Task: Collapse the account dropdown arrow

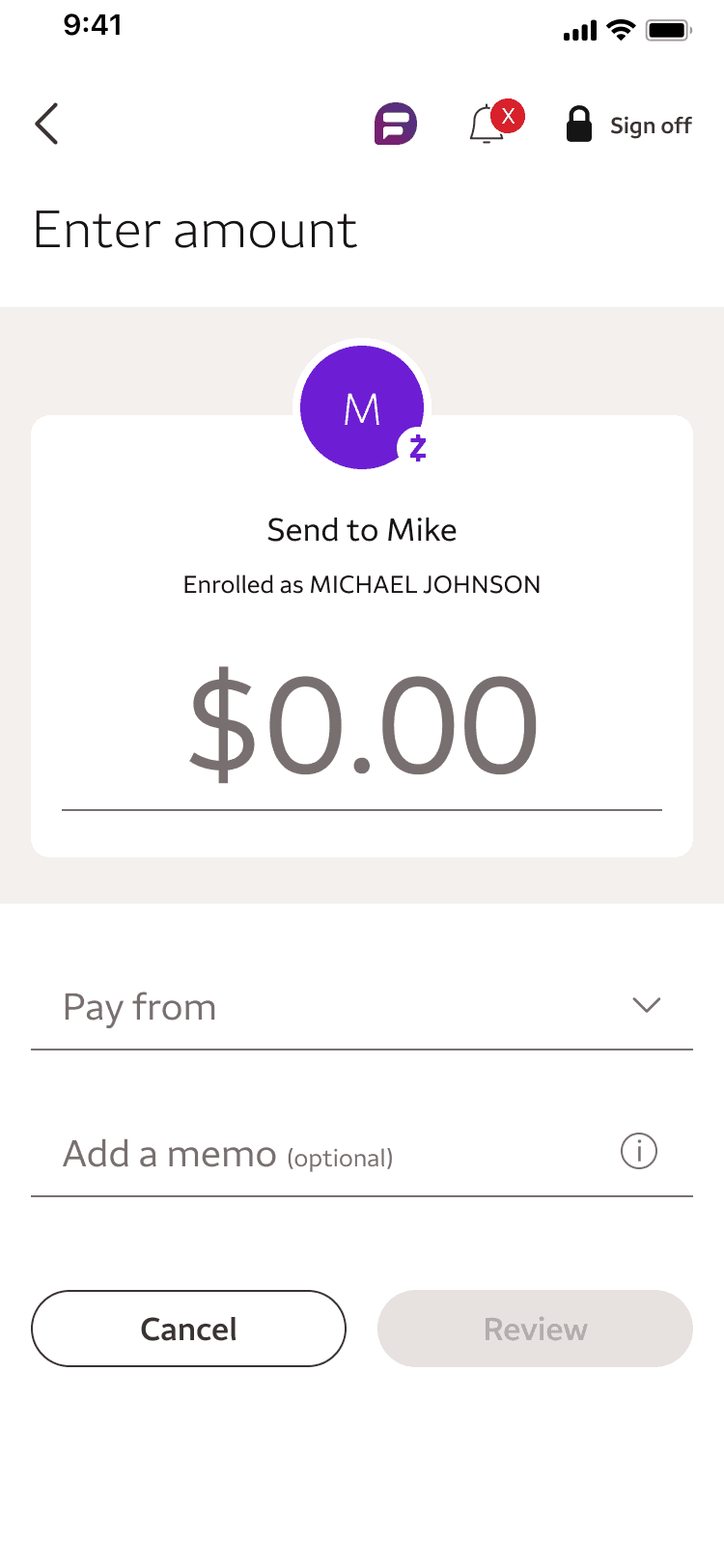Action: (647, 1005)
